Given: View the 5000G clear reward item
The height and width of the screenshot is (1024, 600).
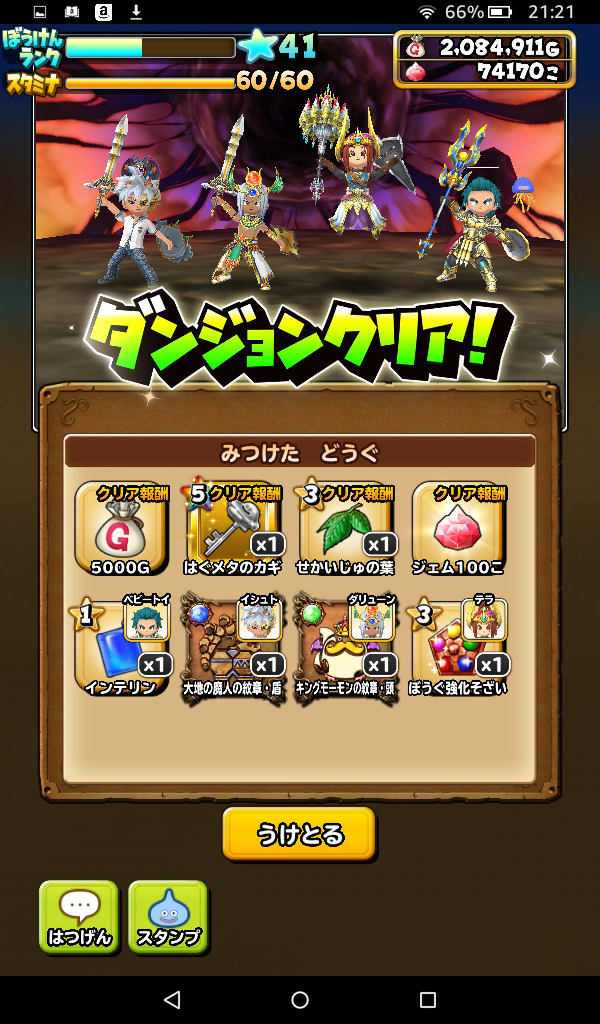Looking at the screenshot, I should pyautogui.click(x=120, y=528).
